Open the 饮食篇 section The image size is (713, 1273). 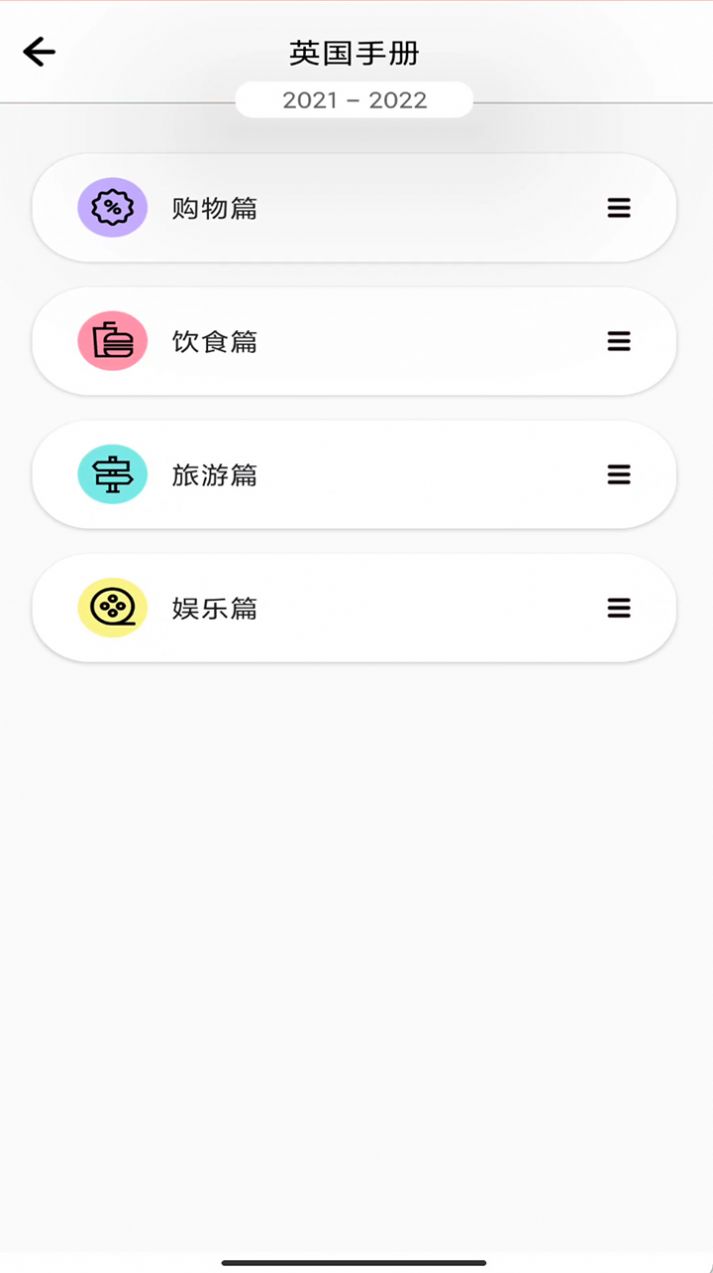(x=215, y=342)
